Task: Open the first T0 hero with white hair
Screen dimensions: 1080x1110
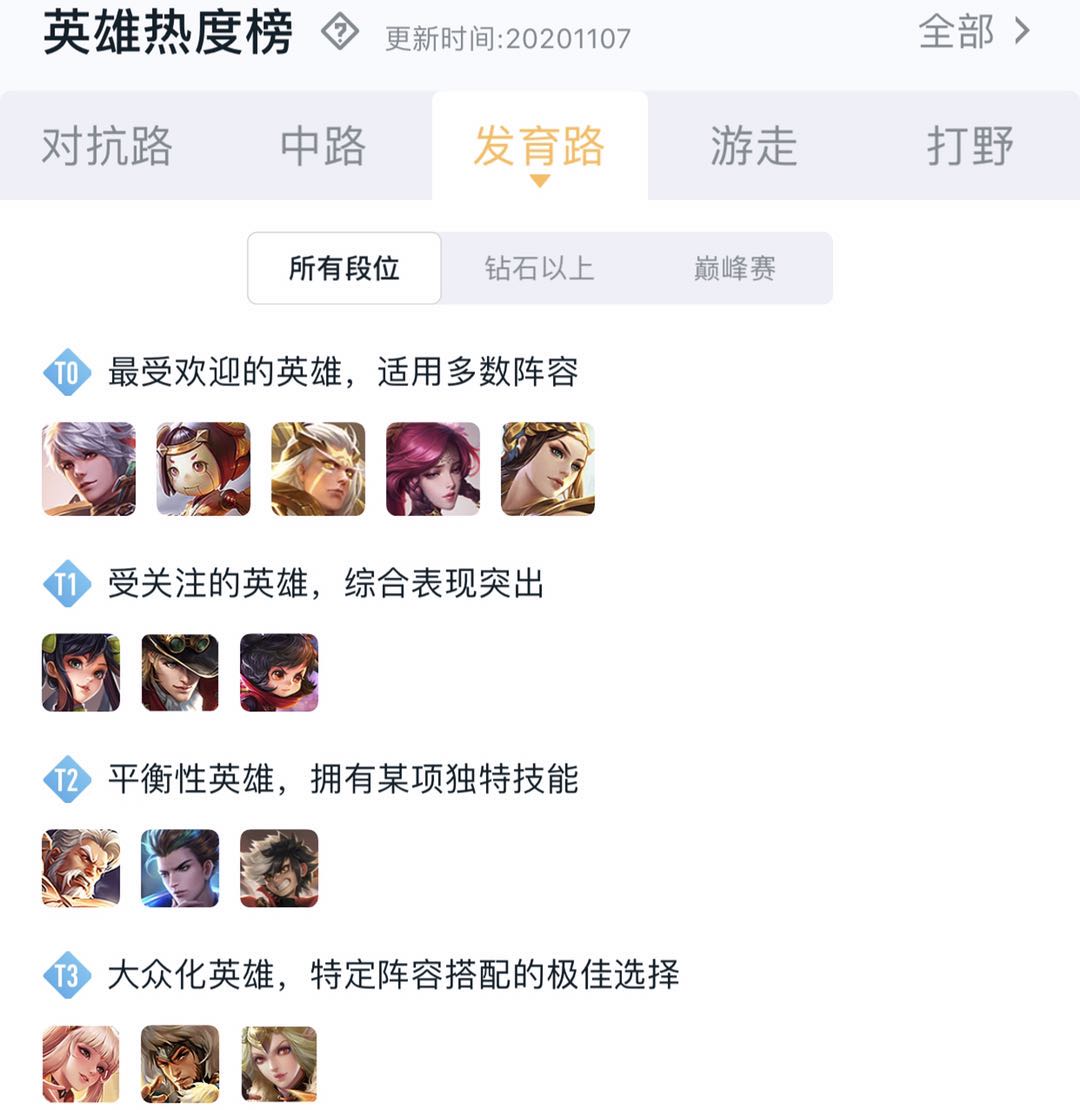Action: [89, 468]
